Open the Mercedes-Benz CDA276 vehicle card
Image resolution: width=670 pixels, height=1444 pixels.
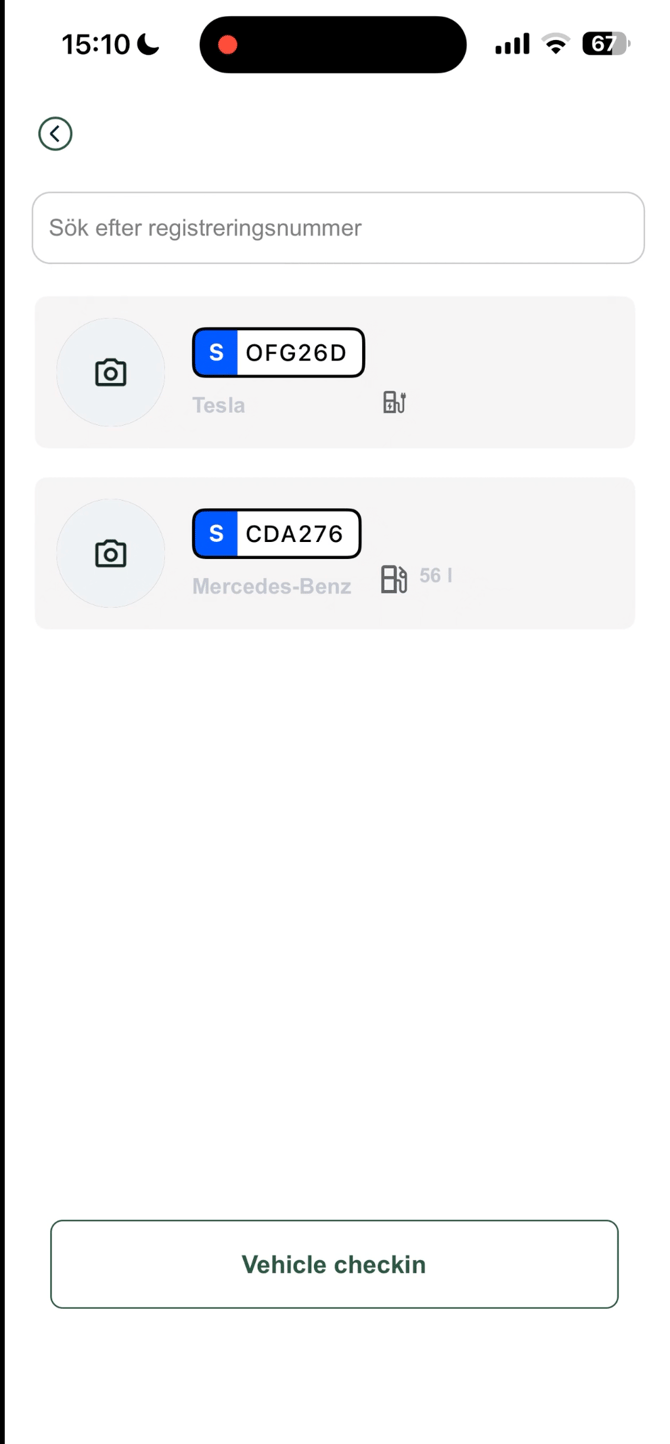coord(500,553)
